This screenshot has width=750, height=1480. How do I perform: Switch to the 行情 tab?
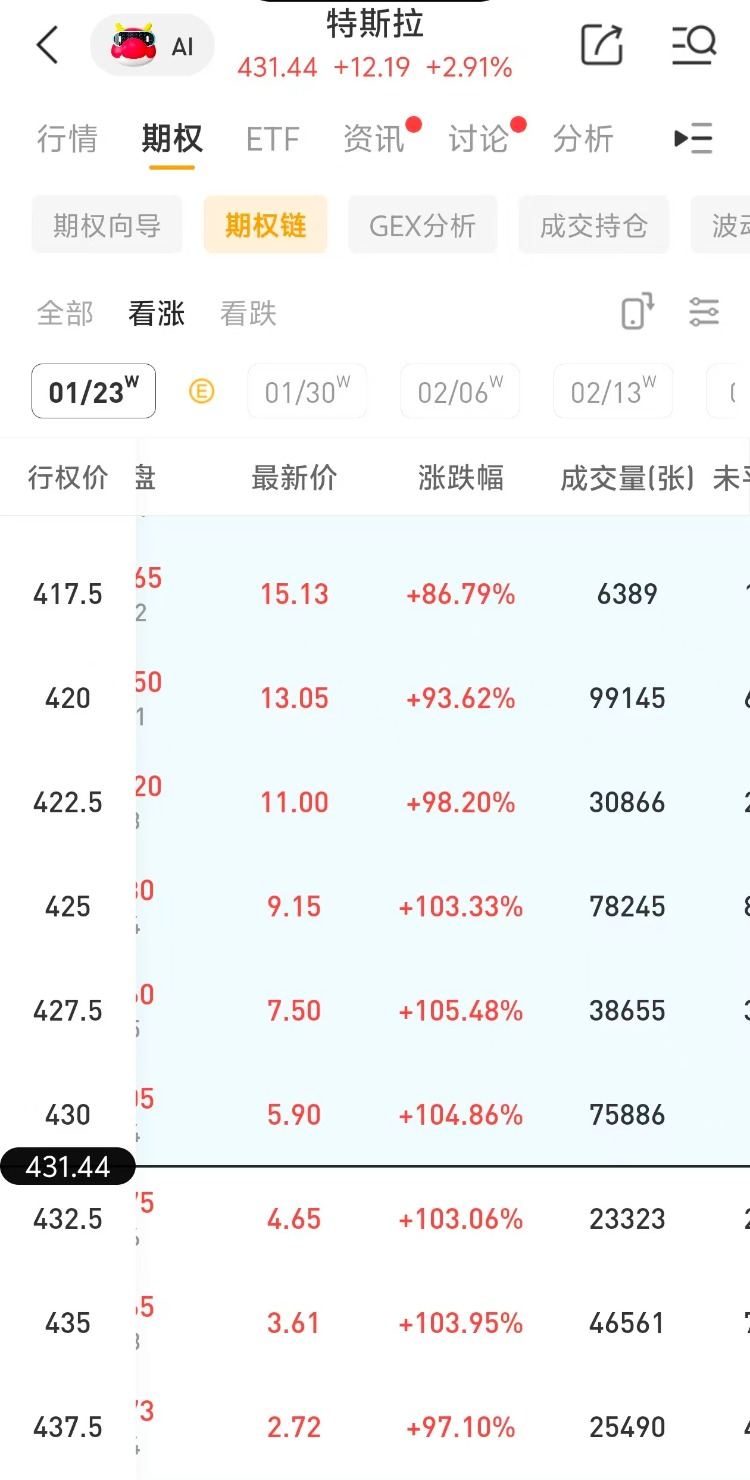click(67, 139)
